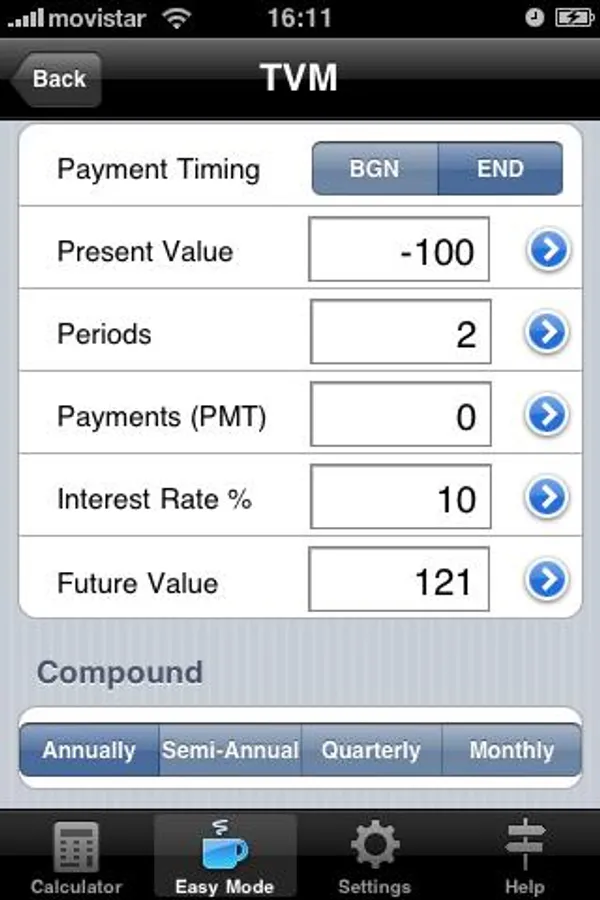Tap the arrow next to Payments (PMT)
The width and height of the screenshot is (600, 900).
(x=548, y=414)
